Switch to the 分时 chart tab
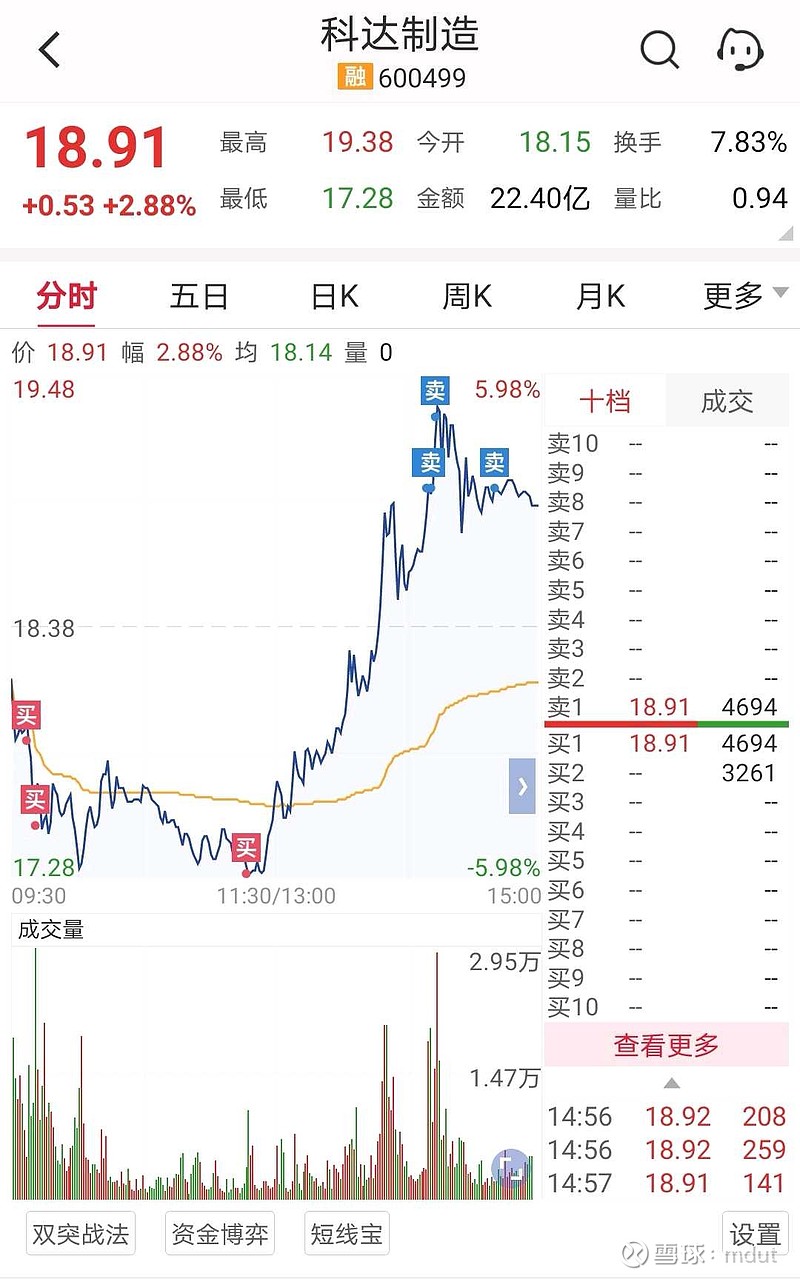The image size is (800, 1279). click(x=66, y=297)
